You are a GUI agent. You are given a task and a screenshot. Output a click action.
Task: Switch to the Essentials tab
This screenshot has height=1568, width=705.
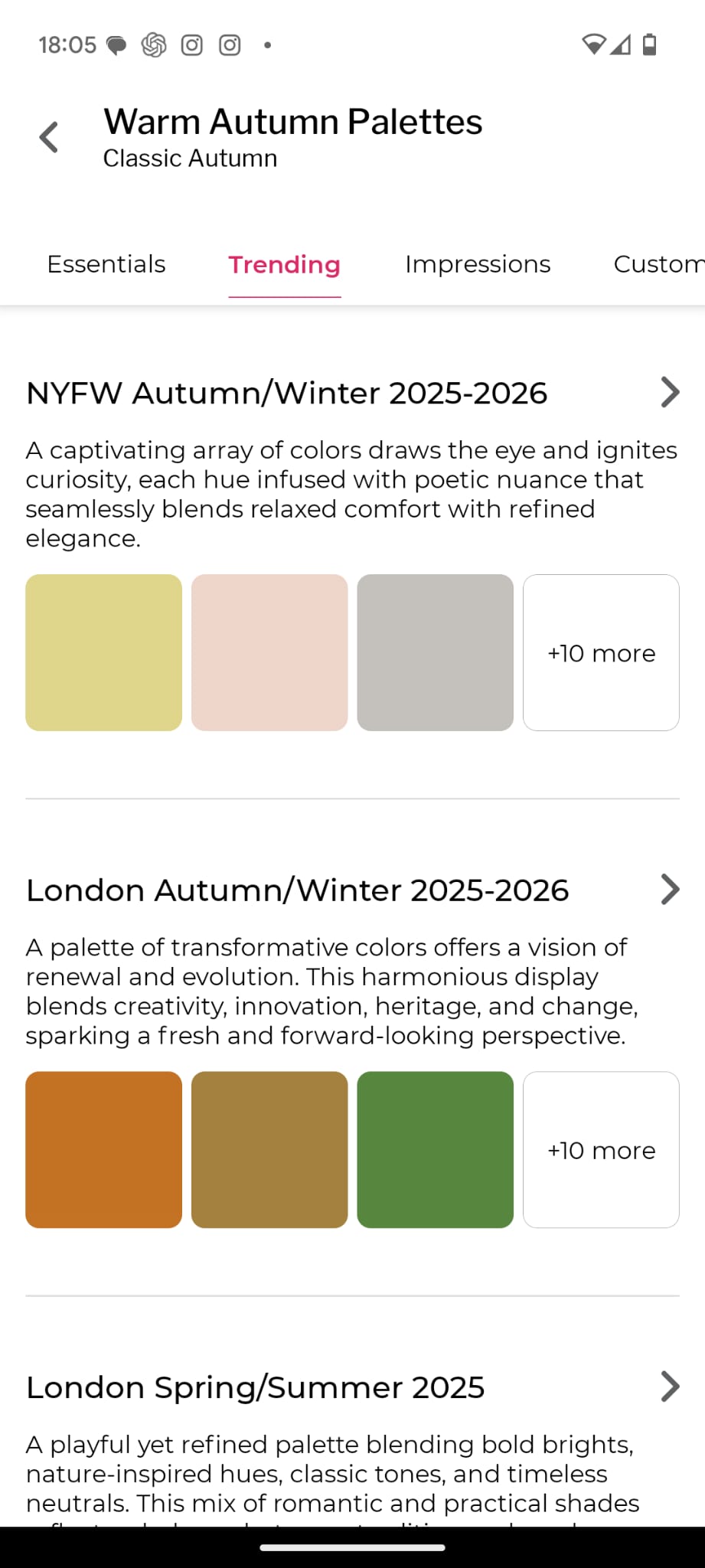(x=106, y=264)
